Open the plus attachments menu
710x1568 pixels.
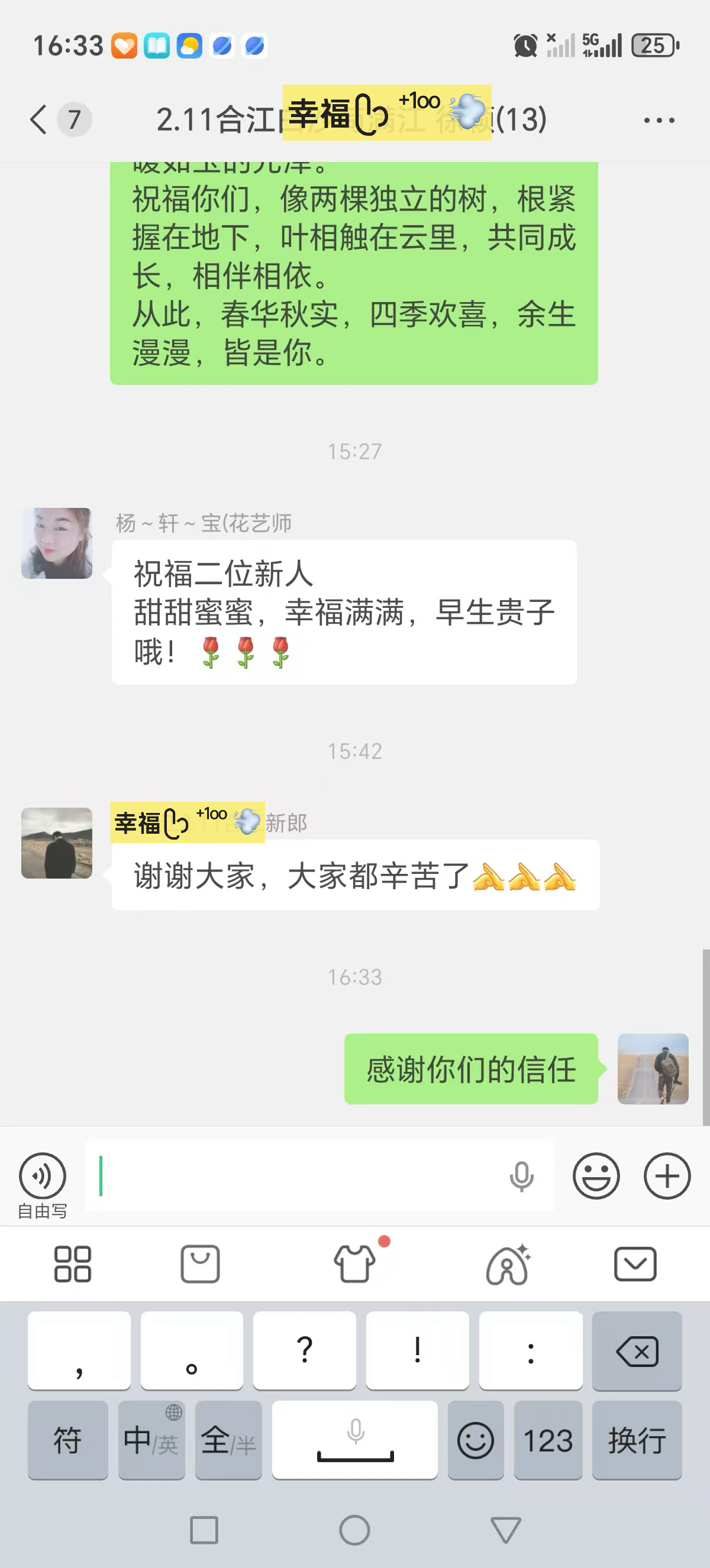[667, 1175]
